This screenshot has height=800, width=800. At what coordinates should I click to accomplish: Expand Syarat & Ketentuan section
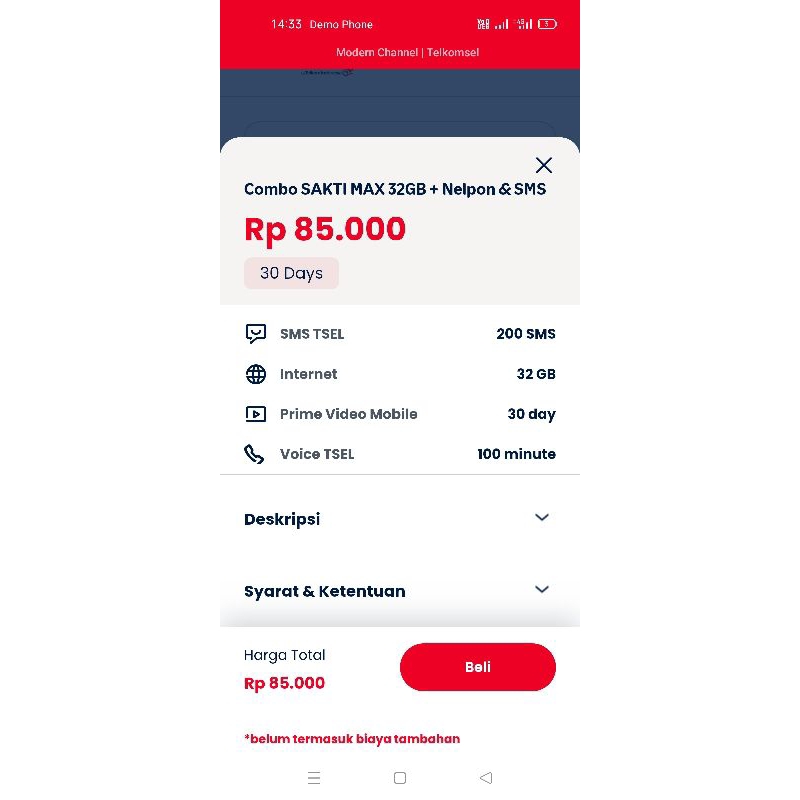pos(541,590)
